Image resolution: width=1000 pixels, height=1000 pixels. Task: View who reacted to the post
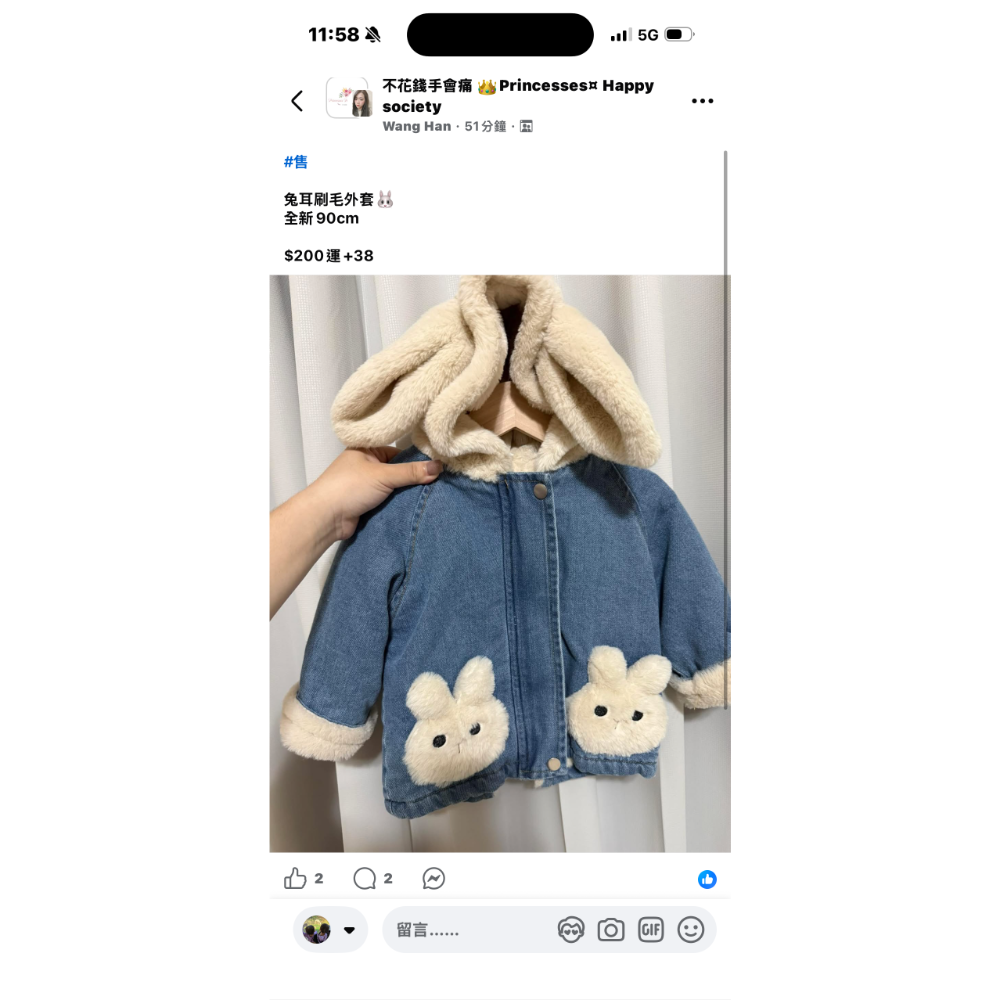[707, 880]
